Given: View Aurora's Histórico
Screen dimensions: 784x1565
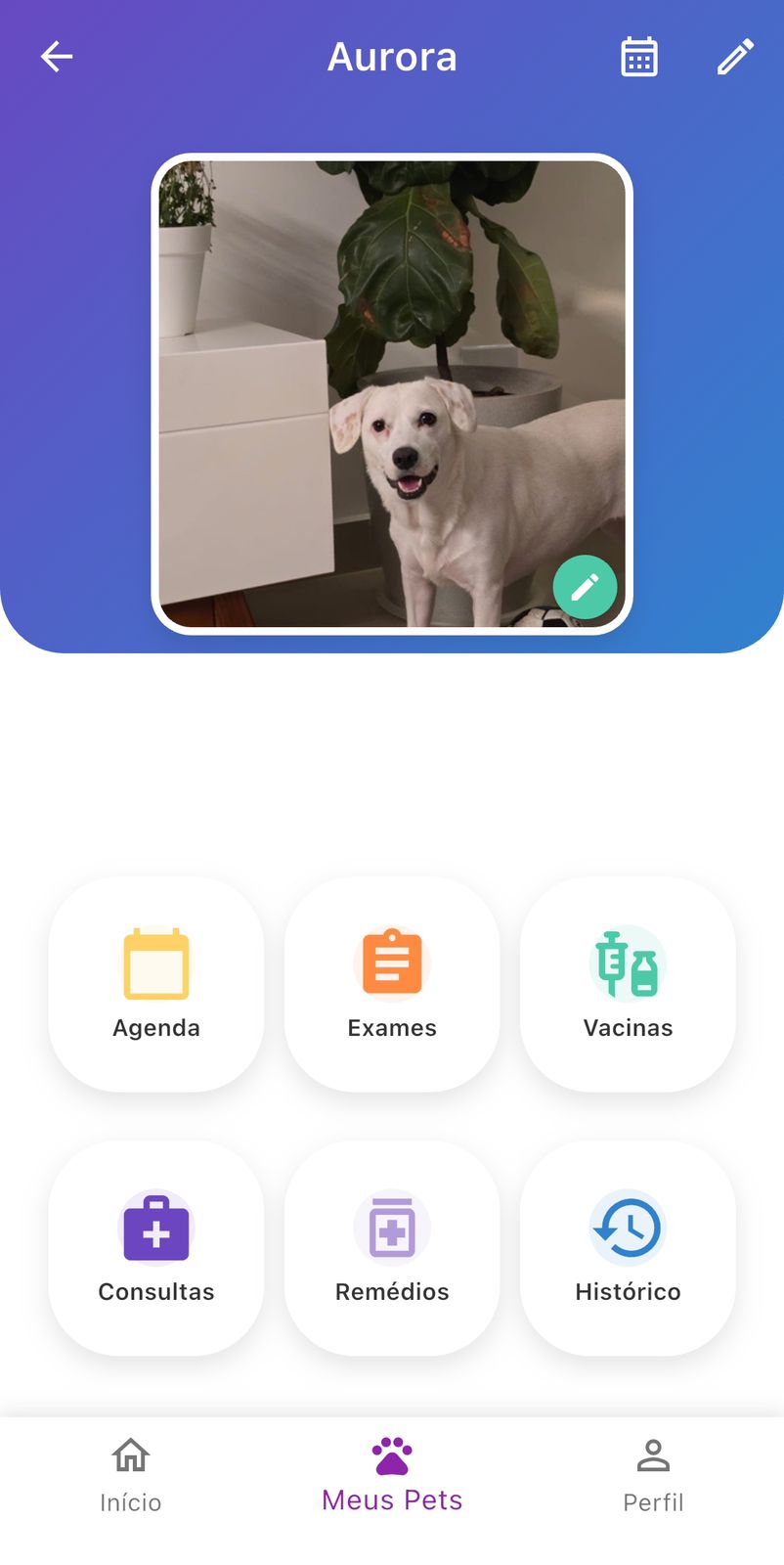Looking at the screenshot, I should (628, 1247).
